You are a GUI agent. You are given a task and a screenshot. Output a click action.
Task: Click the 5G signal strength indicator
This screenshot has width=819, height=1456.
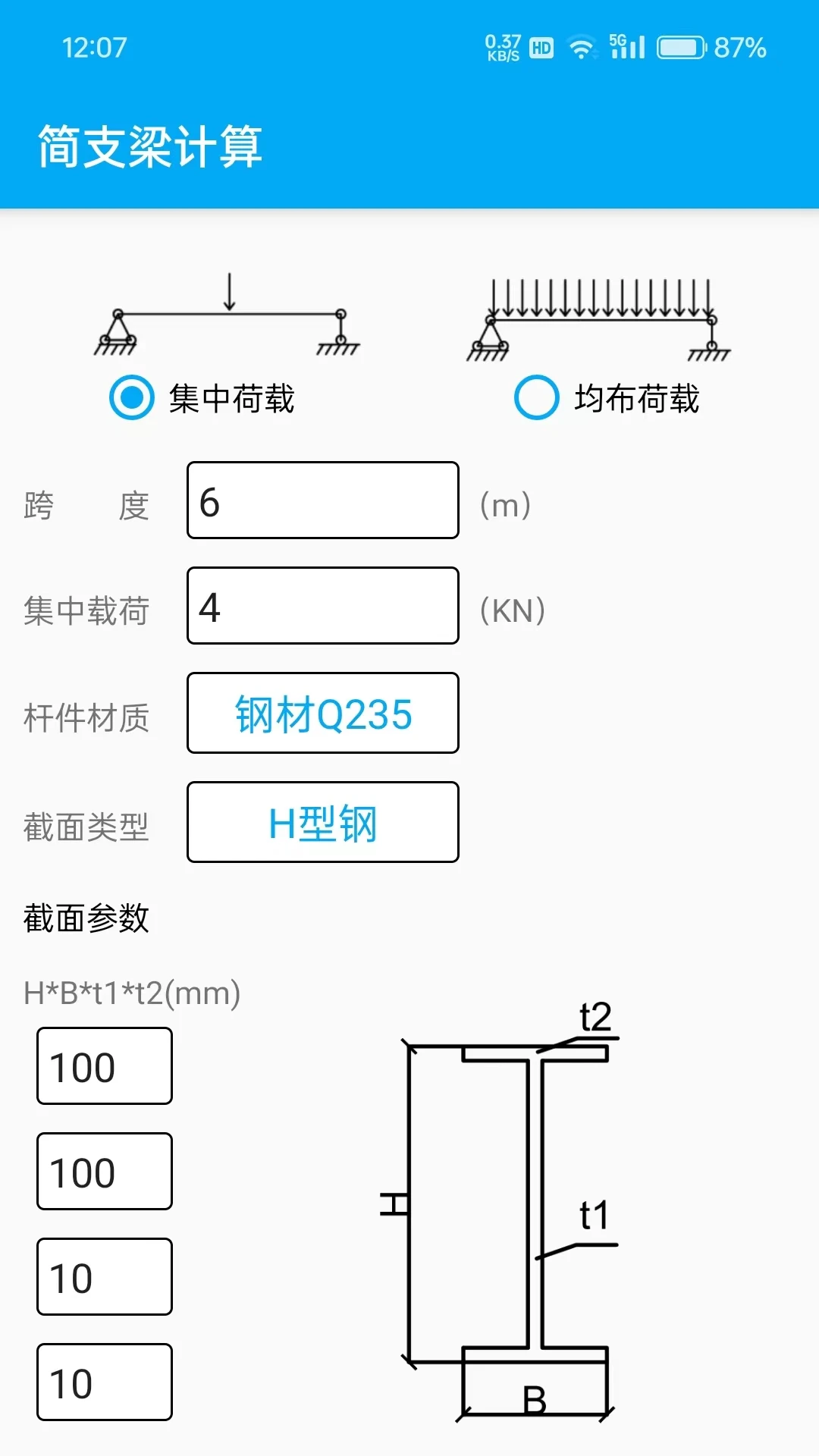[x=626, y=47]
